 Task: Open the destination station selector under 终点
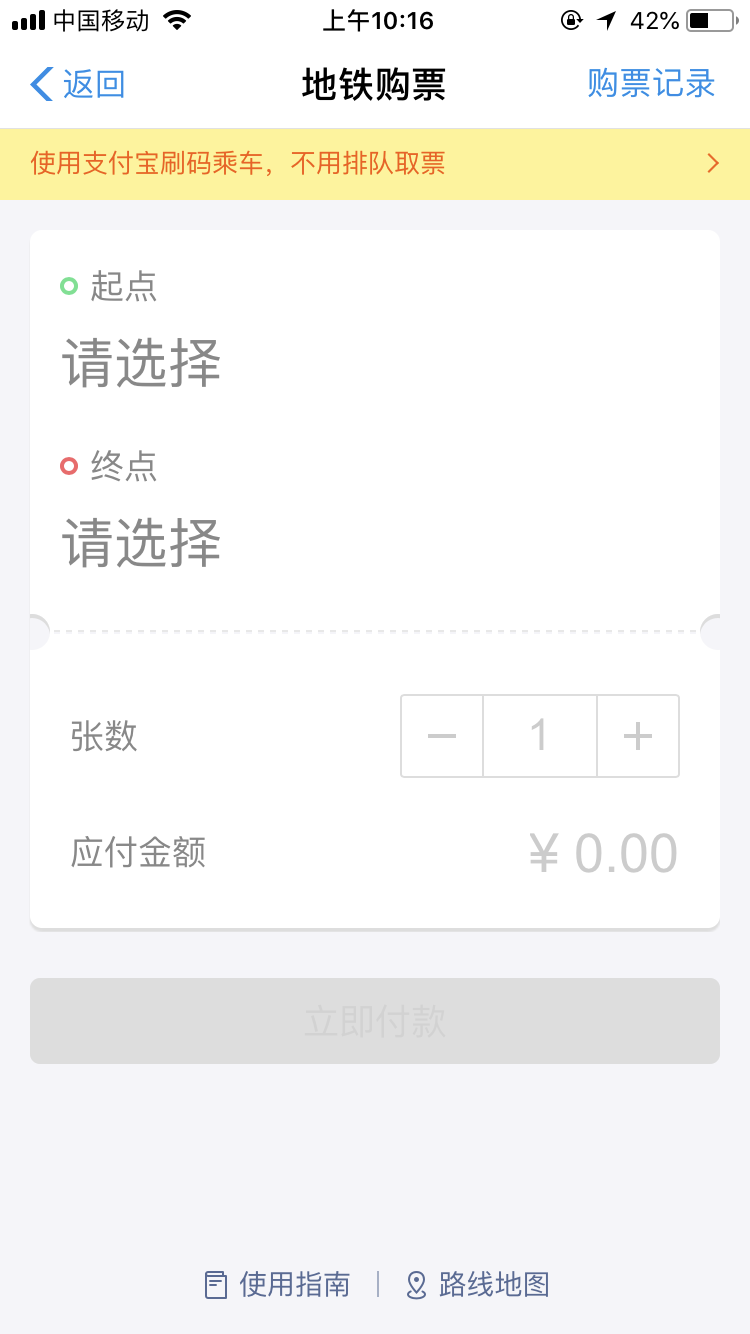140,541
